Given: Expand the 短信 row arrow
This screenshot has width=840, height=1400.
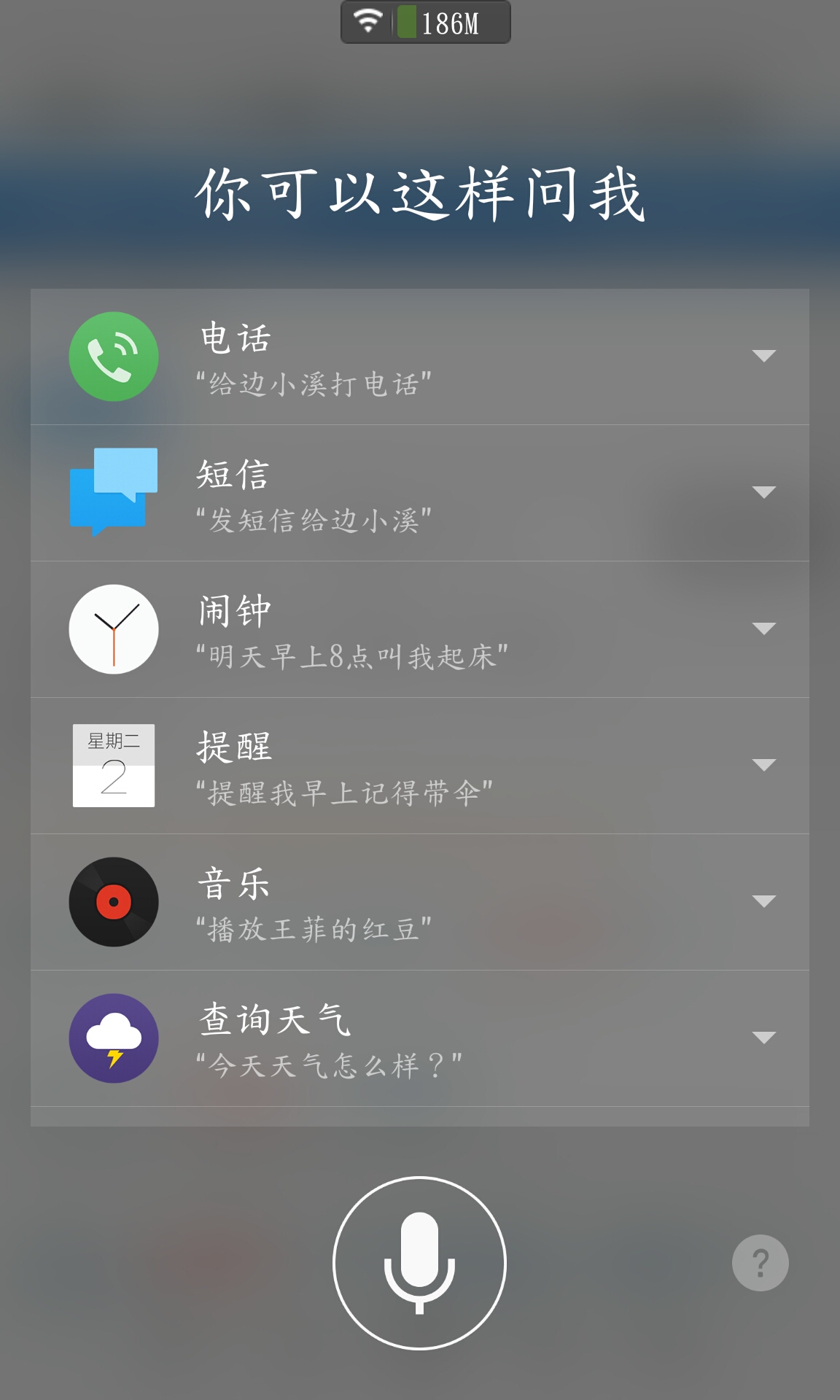Looking at the screenshot, I should tap(763, 492).
